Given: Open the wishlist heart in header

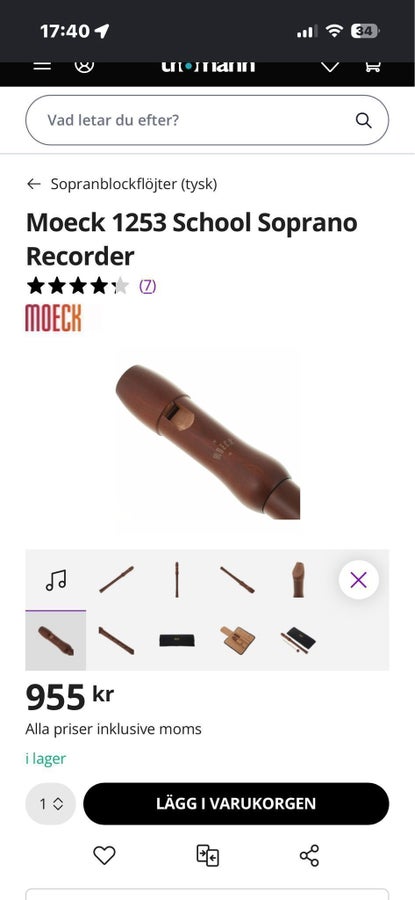Looking at the screenshot, I should [x=330, y=67].
